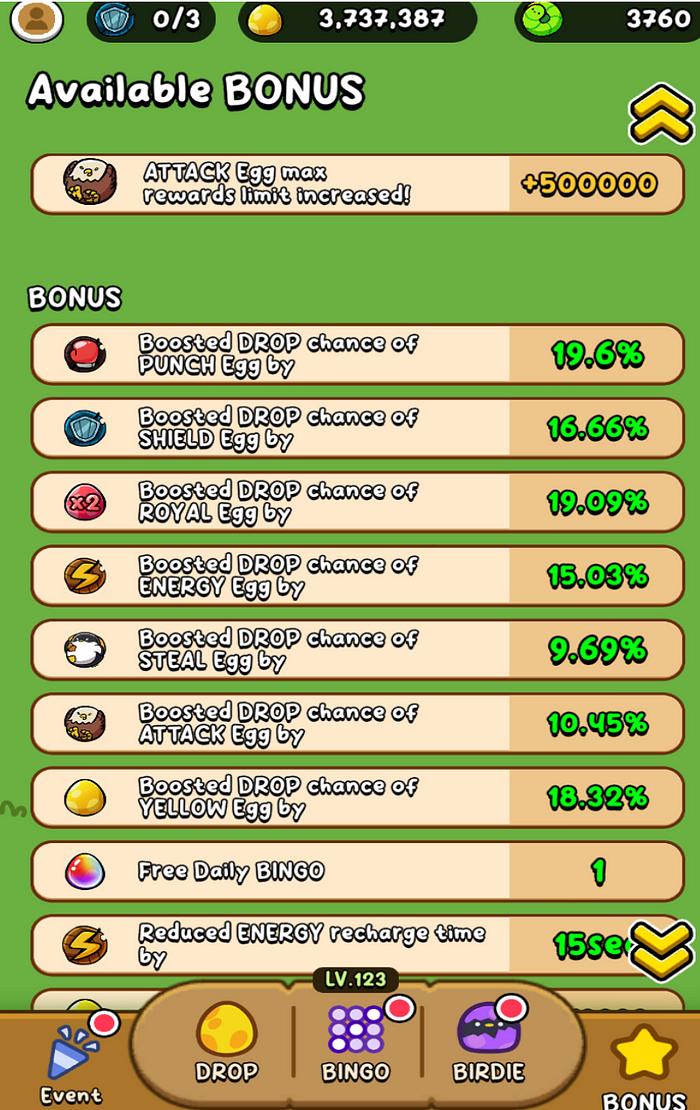The image size is (700, 1110).
Task: Open the Event tab
Action: tap(72, 1062)
